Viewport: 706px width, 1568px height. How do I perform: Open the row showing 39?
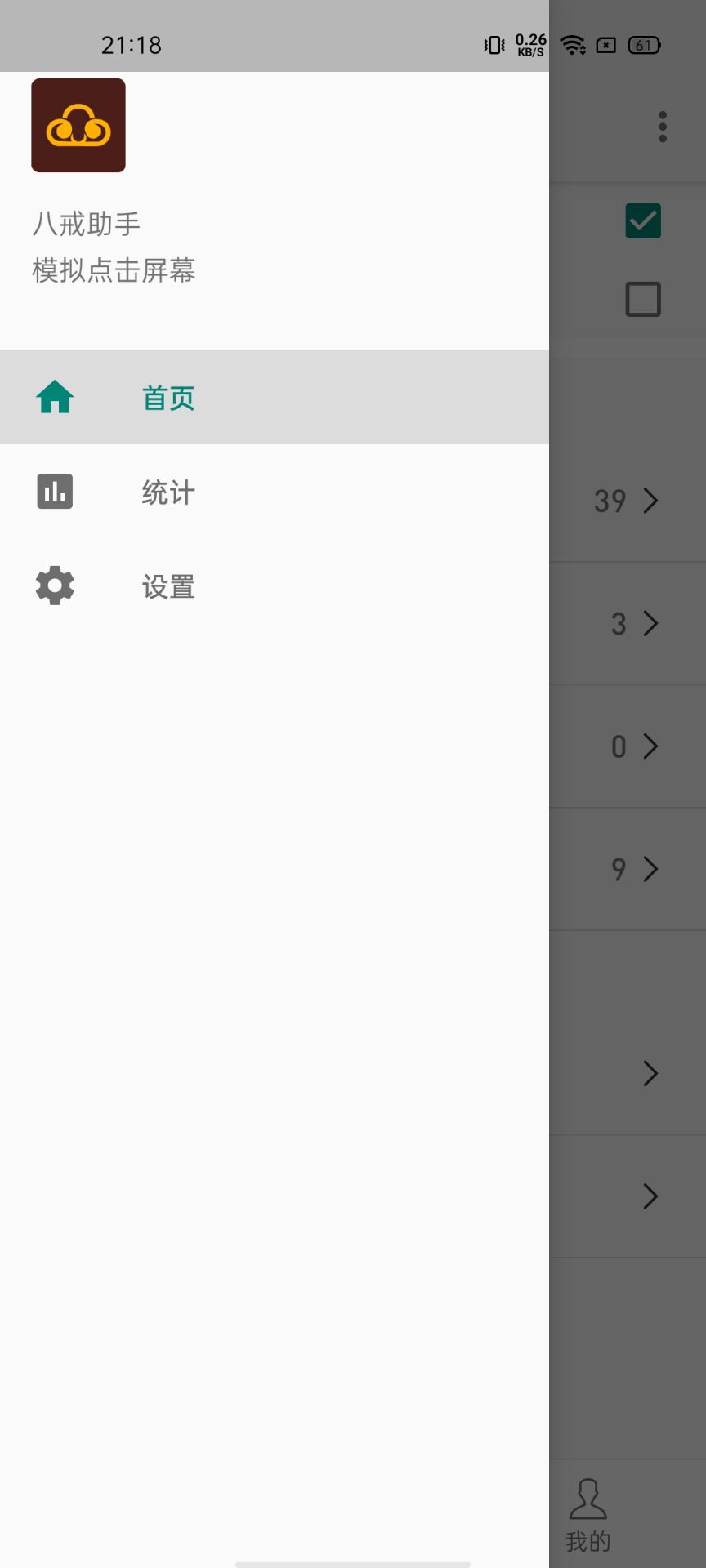[628, 501]
